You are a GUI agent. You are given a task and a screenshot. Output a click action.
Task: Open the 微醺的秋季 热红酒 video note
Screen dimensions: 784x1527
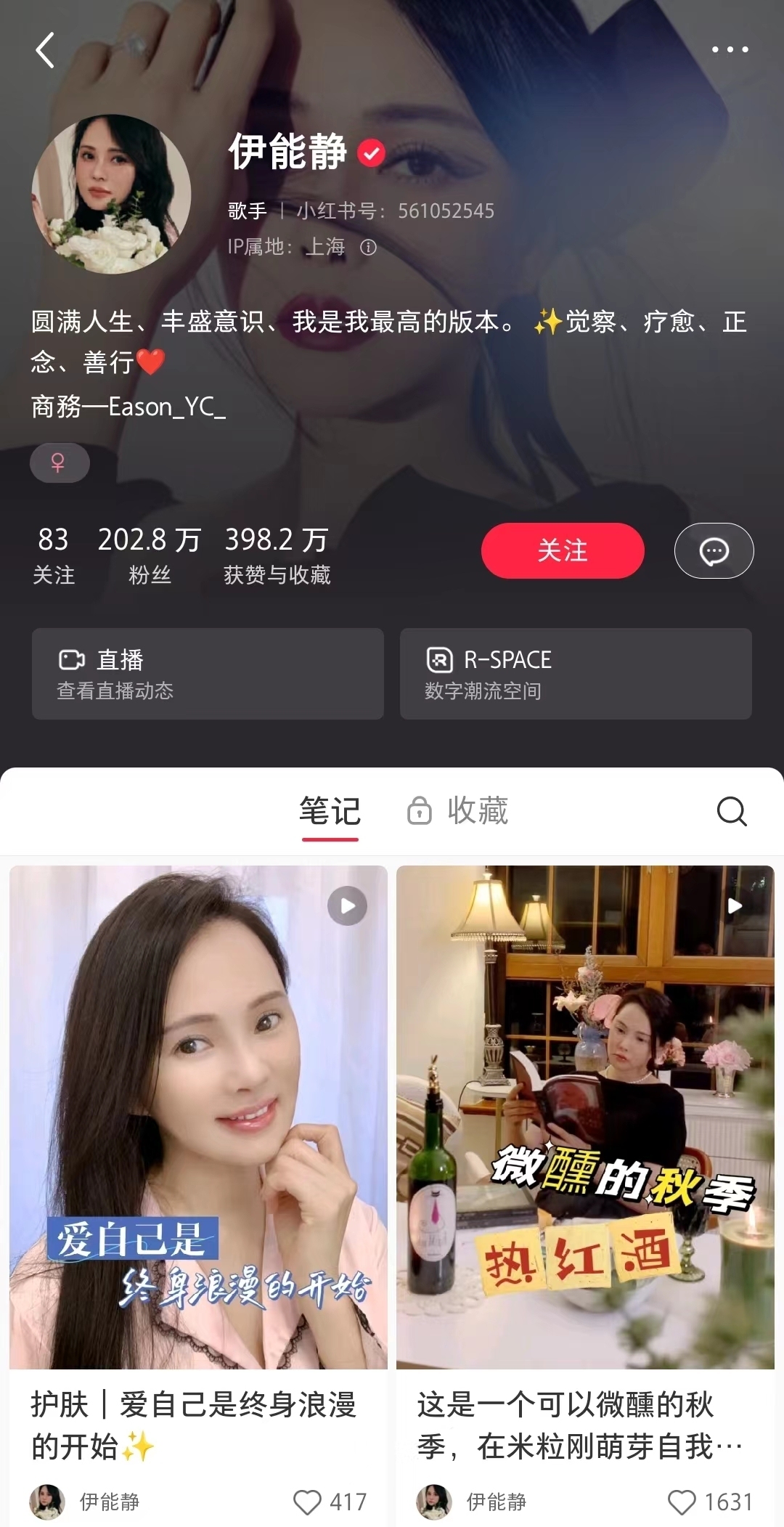pyautogui.click(x=585, y=1117)
